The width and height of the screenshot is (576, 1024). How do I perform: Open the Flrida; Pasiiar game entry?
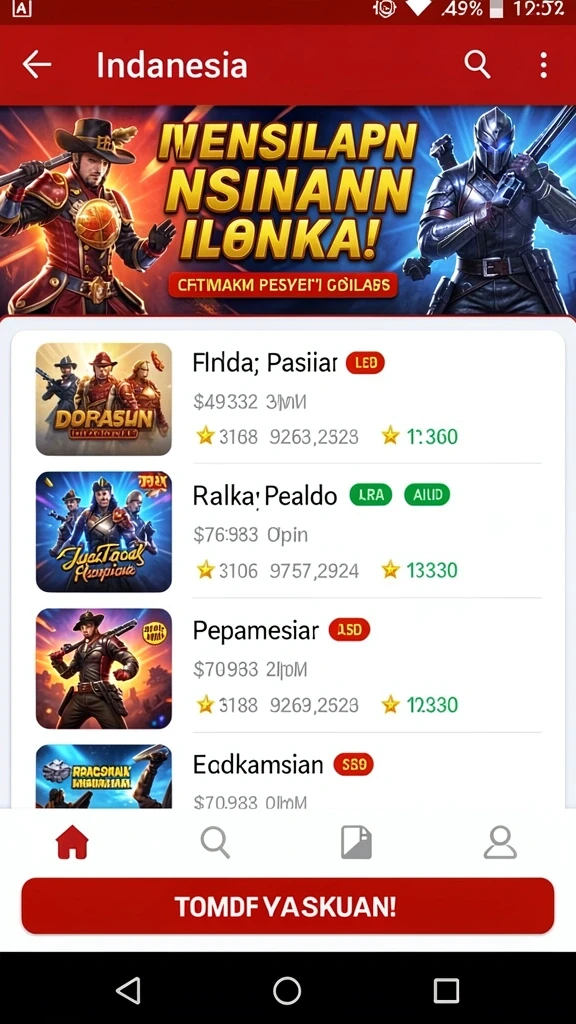click(288, 399)
